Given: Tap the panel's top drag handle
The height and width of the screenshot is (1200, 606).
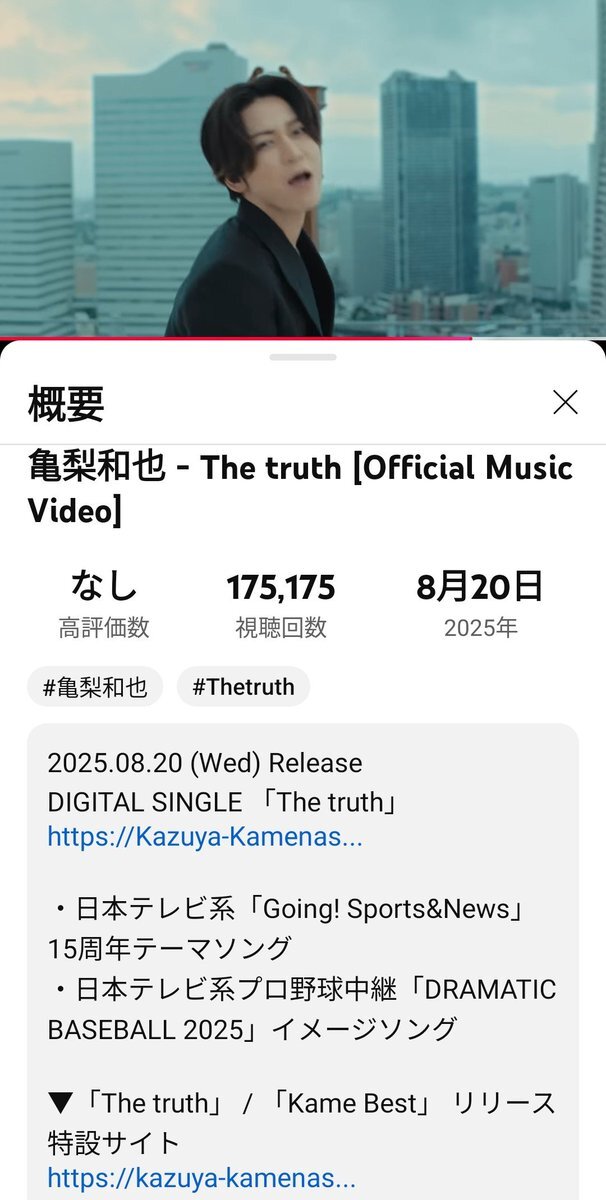Looking at the screenshot, I should pos(303,357).
